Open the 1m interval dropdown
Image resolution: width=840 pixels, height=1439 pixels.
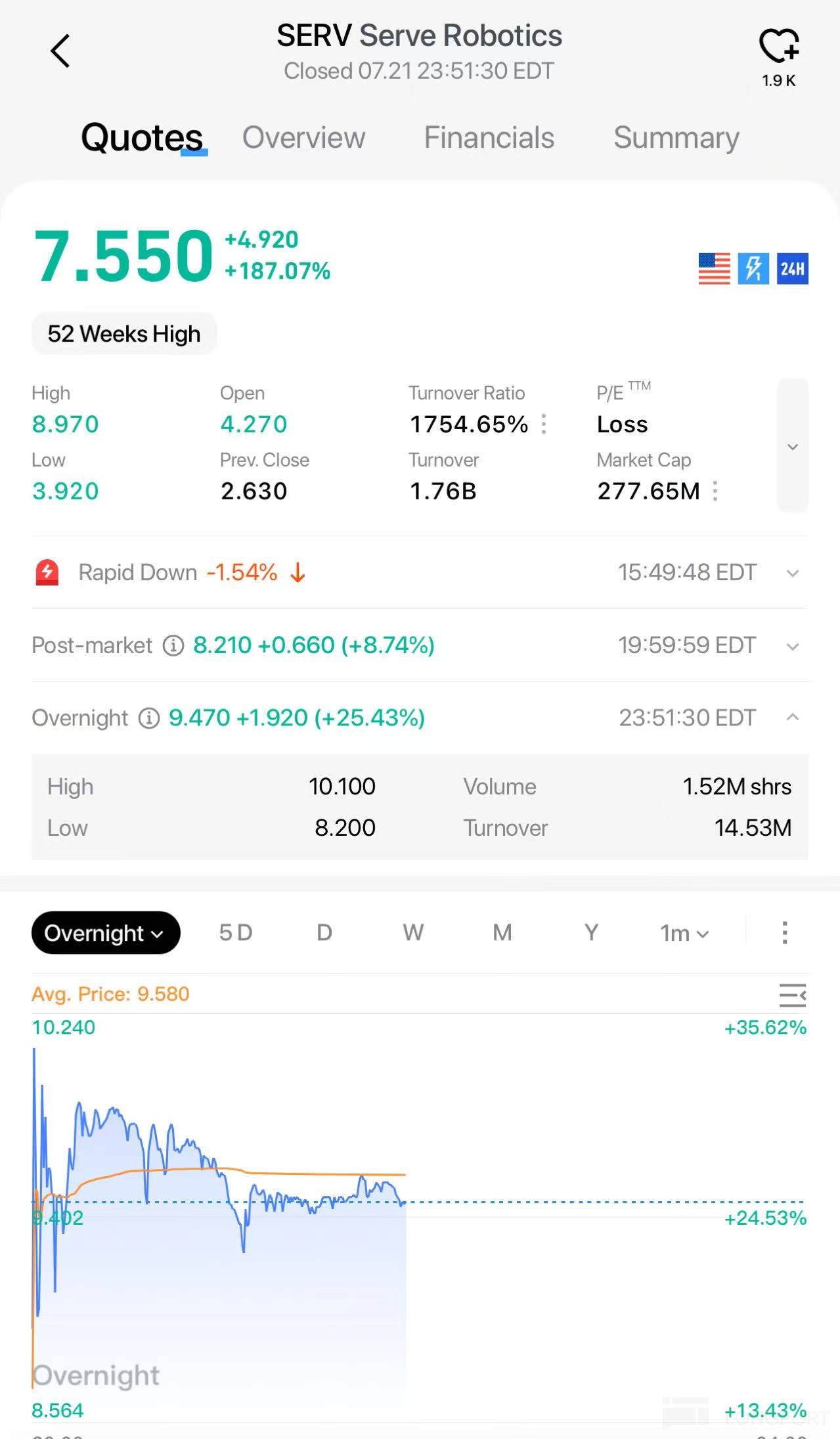[x=684, y=933]
